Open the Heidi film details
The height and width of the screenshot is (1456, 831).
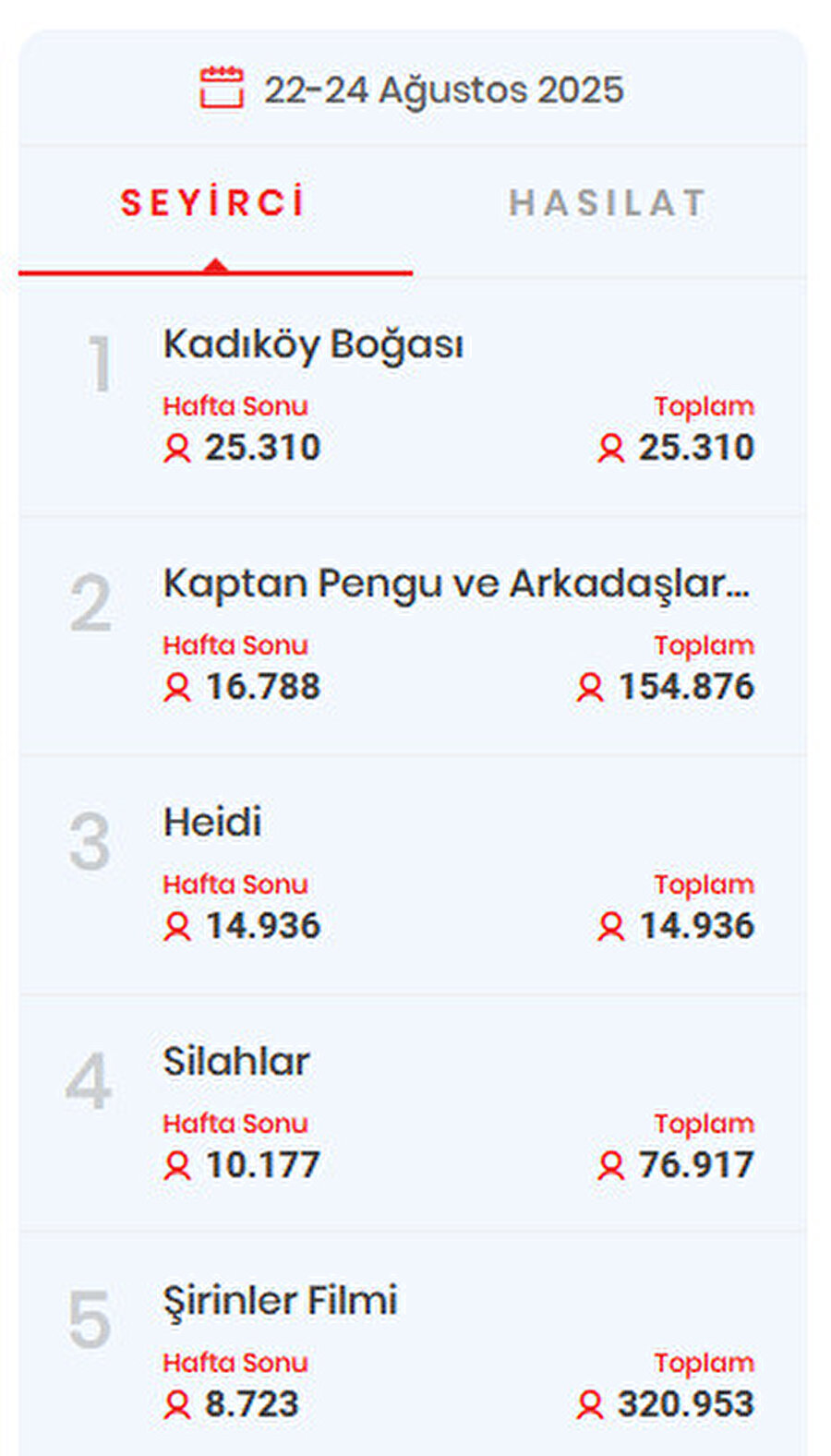[x=212, y=821]
